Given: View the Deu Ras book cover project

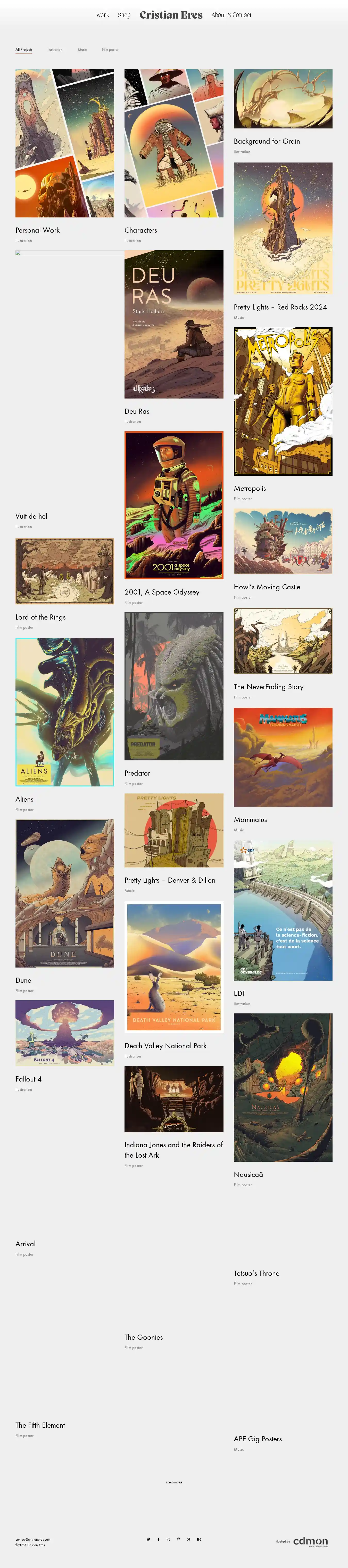Looking at the screenshot, I should pos(173,324).
